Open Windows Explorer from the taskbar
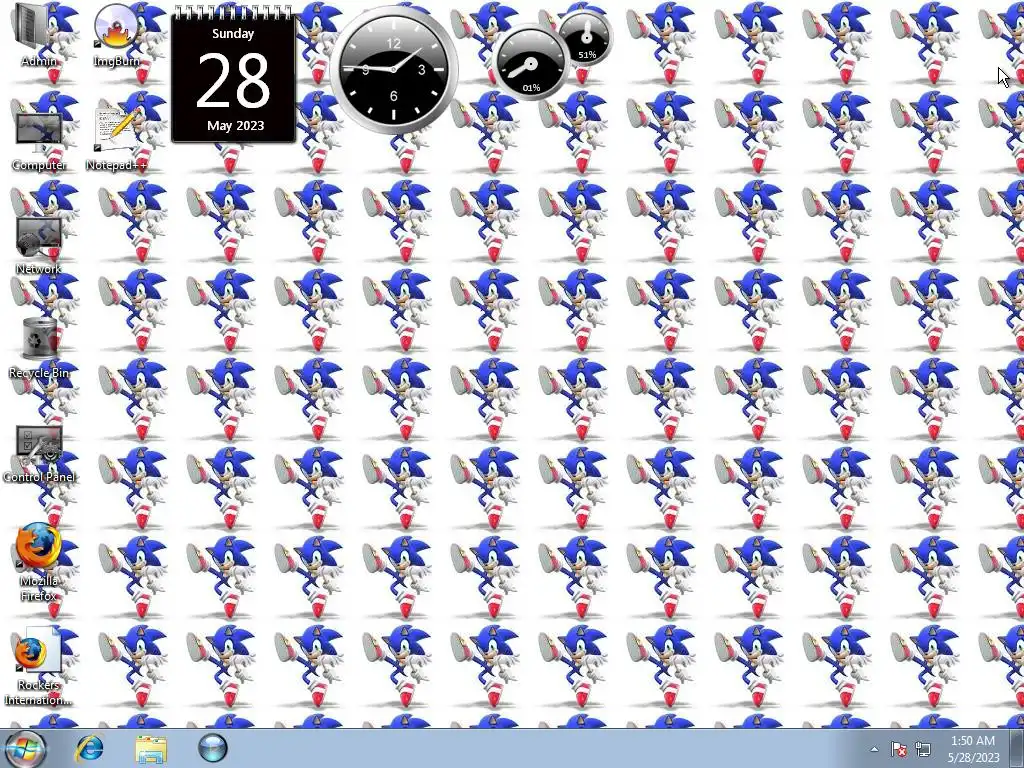1024x768 pixels. point(151,748)
